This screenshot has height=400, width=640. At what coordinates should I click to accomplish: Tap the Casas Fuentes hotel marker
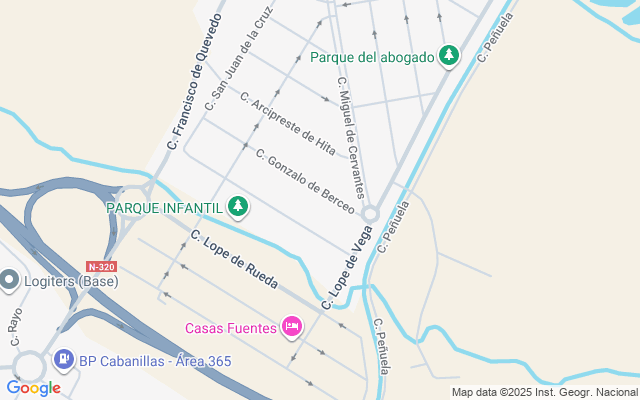tap(292, 326)
